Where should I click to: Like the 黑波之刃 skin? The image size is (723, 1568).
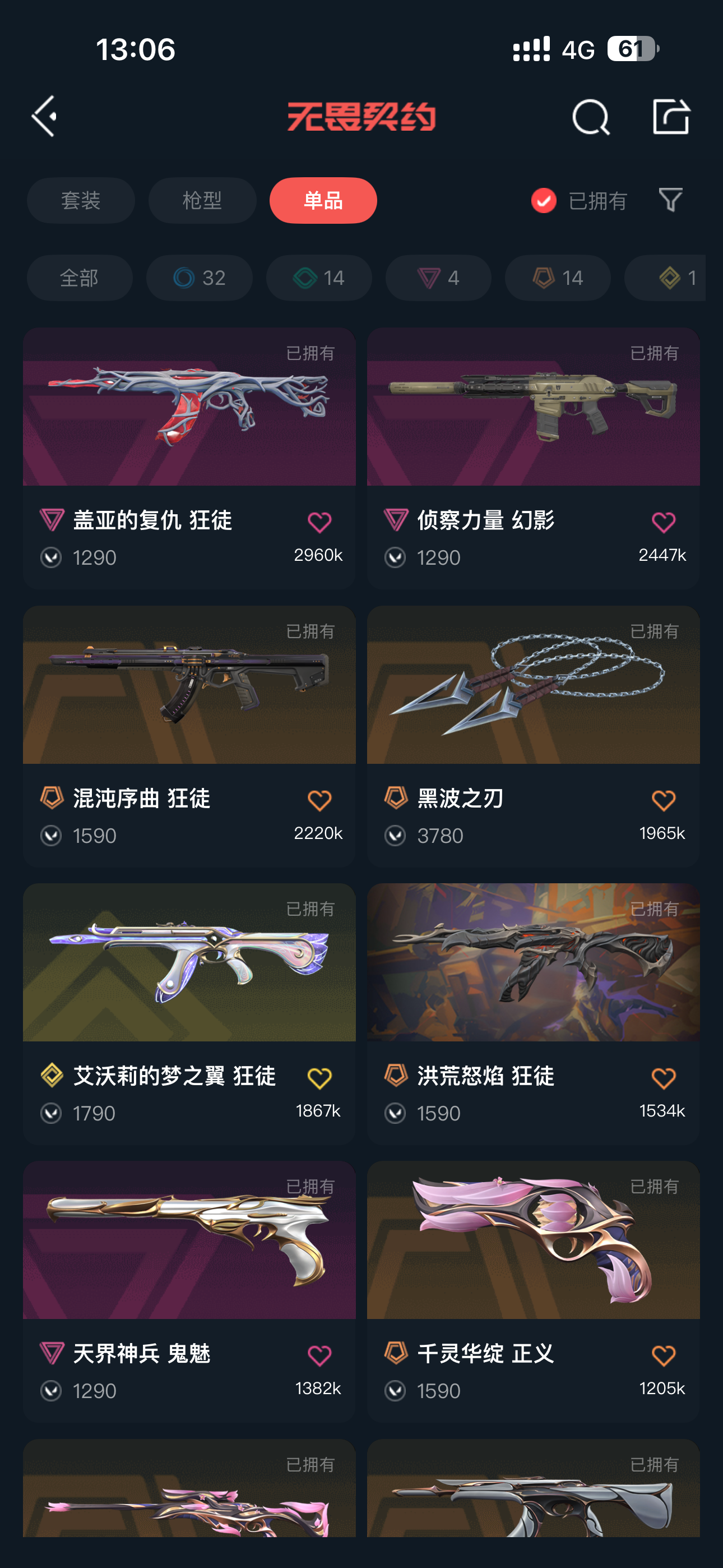tap(664, 800)
